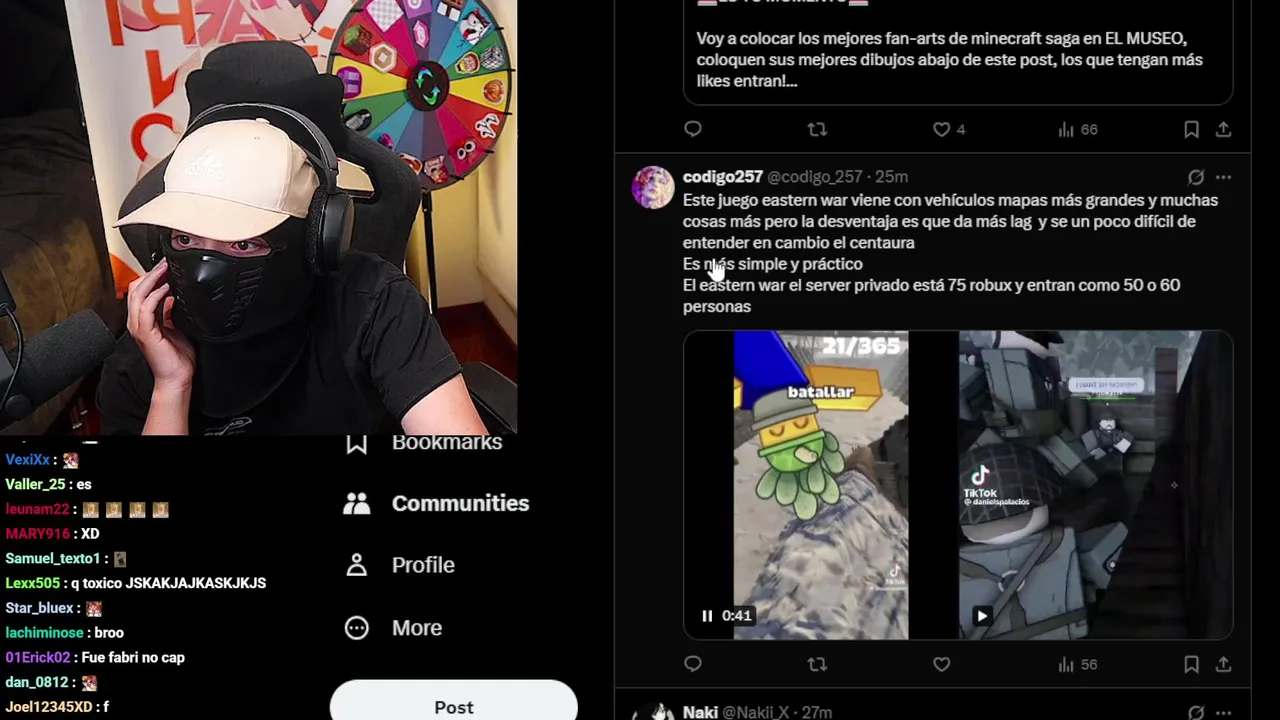Bookmark the minecraft fan-arts post

(x=1191, y=129)
